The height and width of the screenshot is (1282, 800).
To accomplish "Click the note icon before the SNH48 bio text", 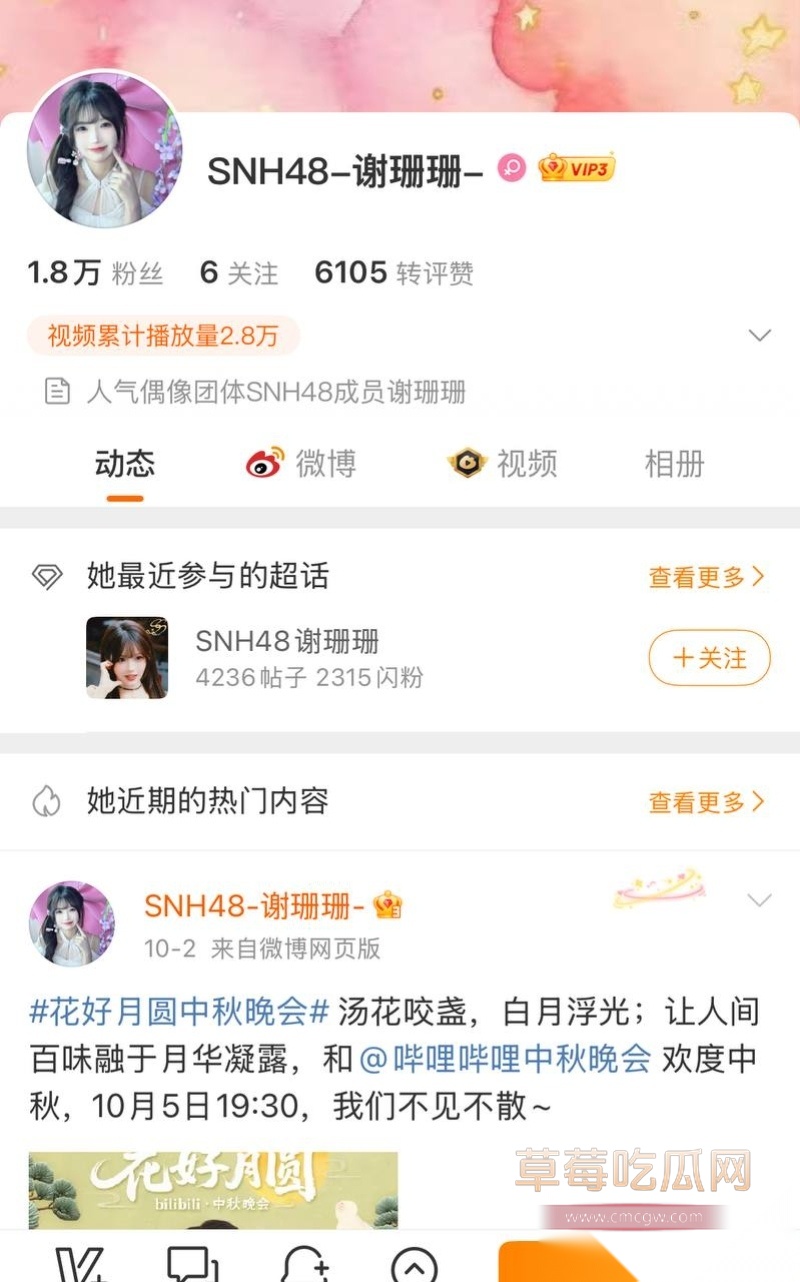I will tap(55, 393).
